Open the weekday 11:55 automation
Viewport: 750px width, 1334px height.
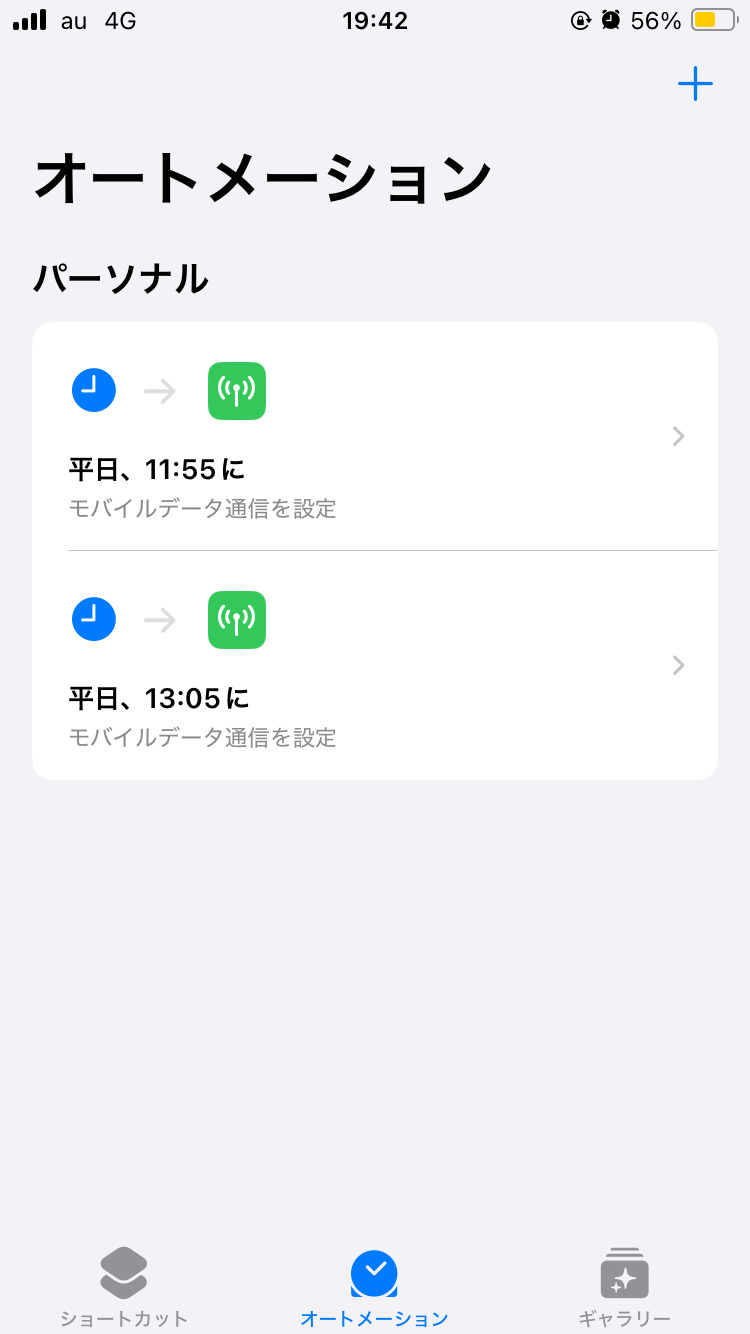tap(375, 437)
